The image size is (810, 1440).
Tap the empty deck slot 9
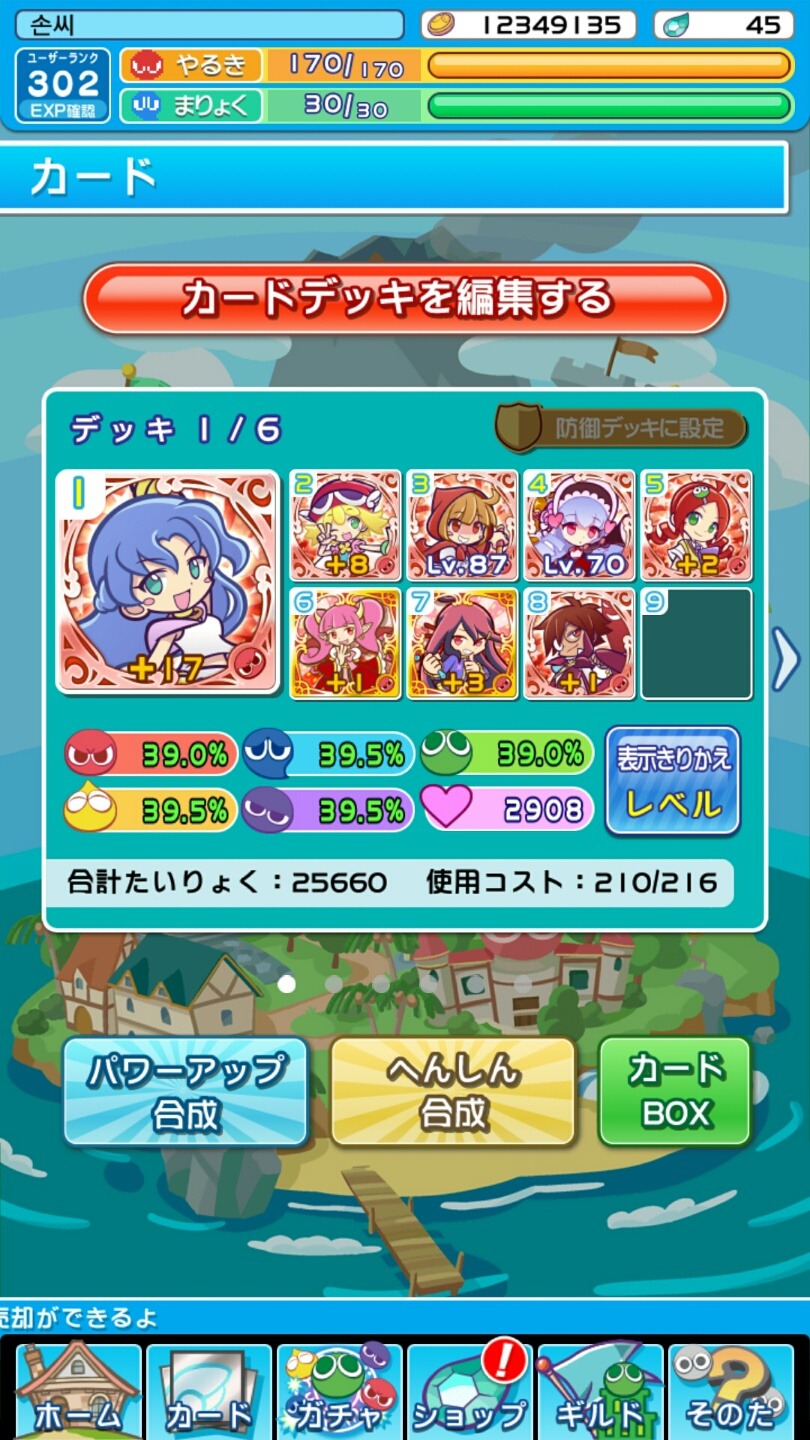(x=696, y=643)
